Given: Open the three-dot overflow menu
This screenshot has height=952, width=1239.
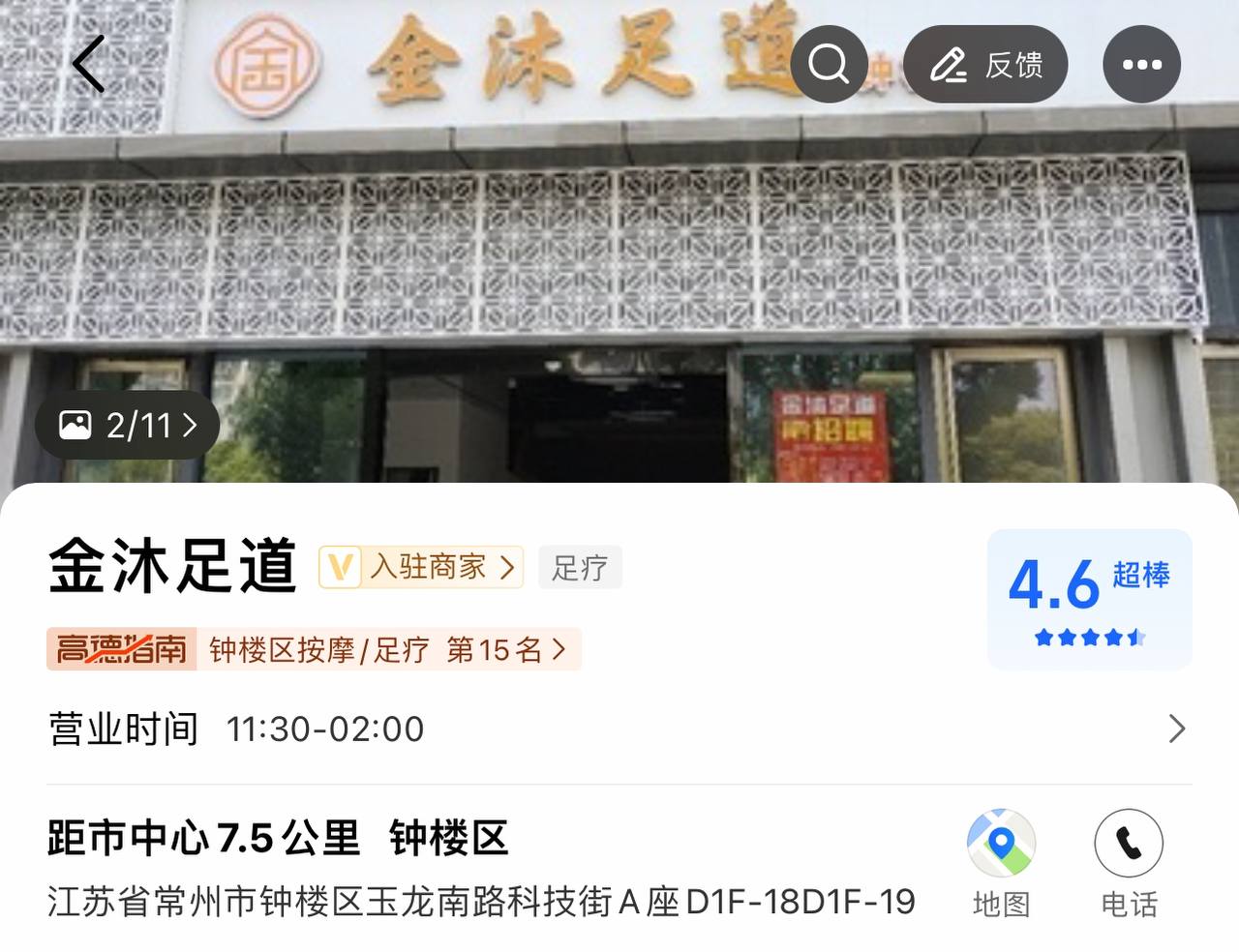Looking at the screenshot, I should click(x=1141, y=65).
